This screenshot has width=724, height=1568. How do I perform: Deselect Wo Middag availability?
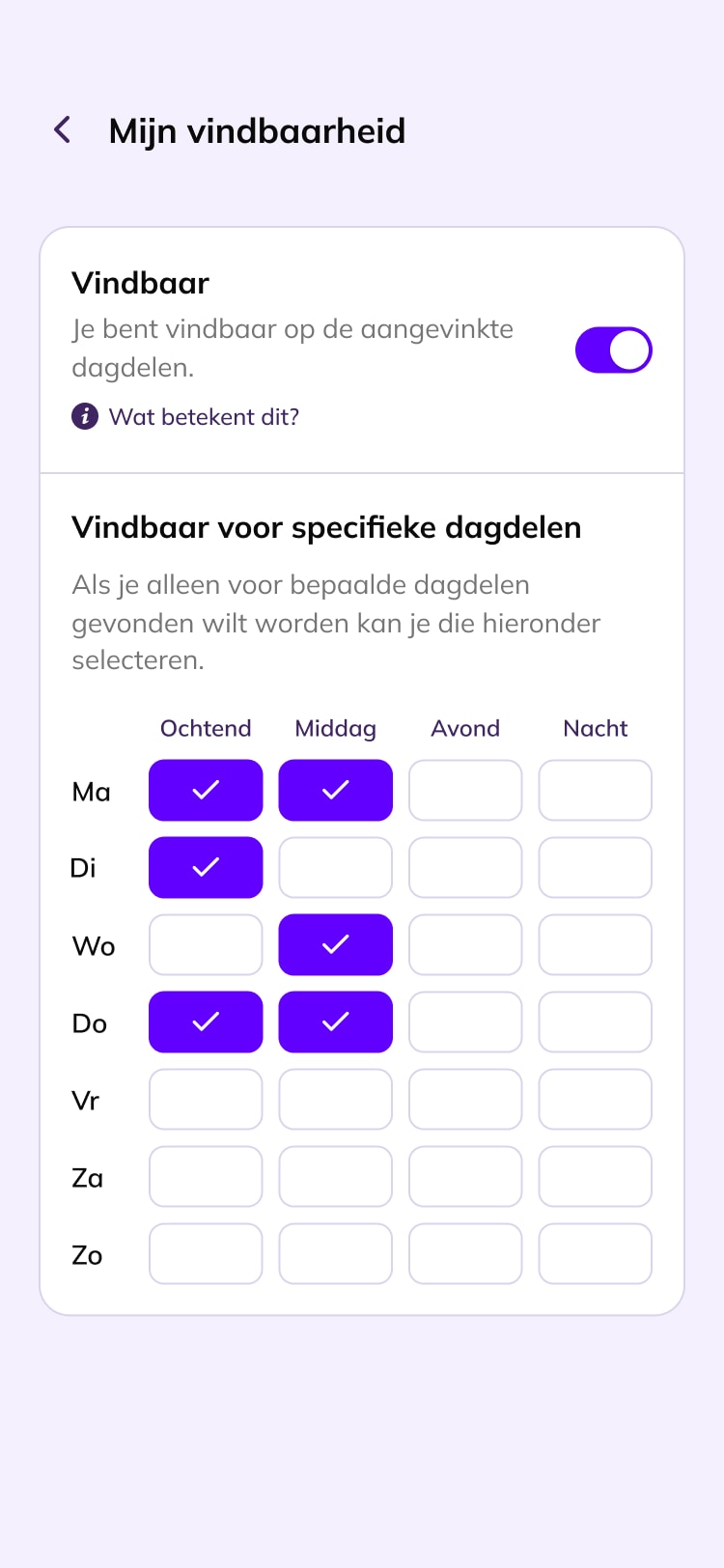(336, 945)
